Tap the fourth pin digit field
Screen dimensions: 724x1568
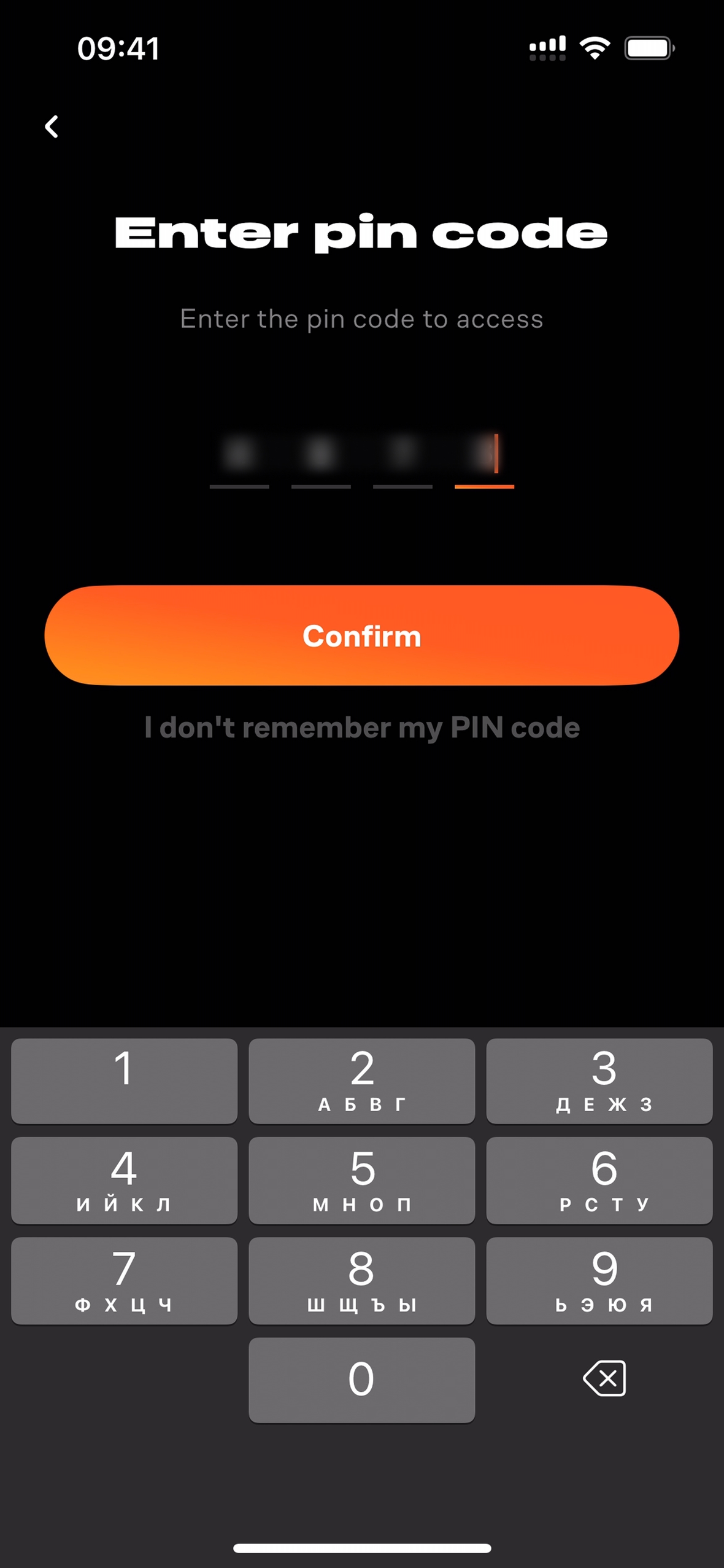click(484, 456)
